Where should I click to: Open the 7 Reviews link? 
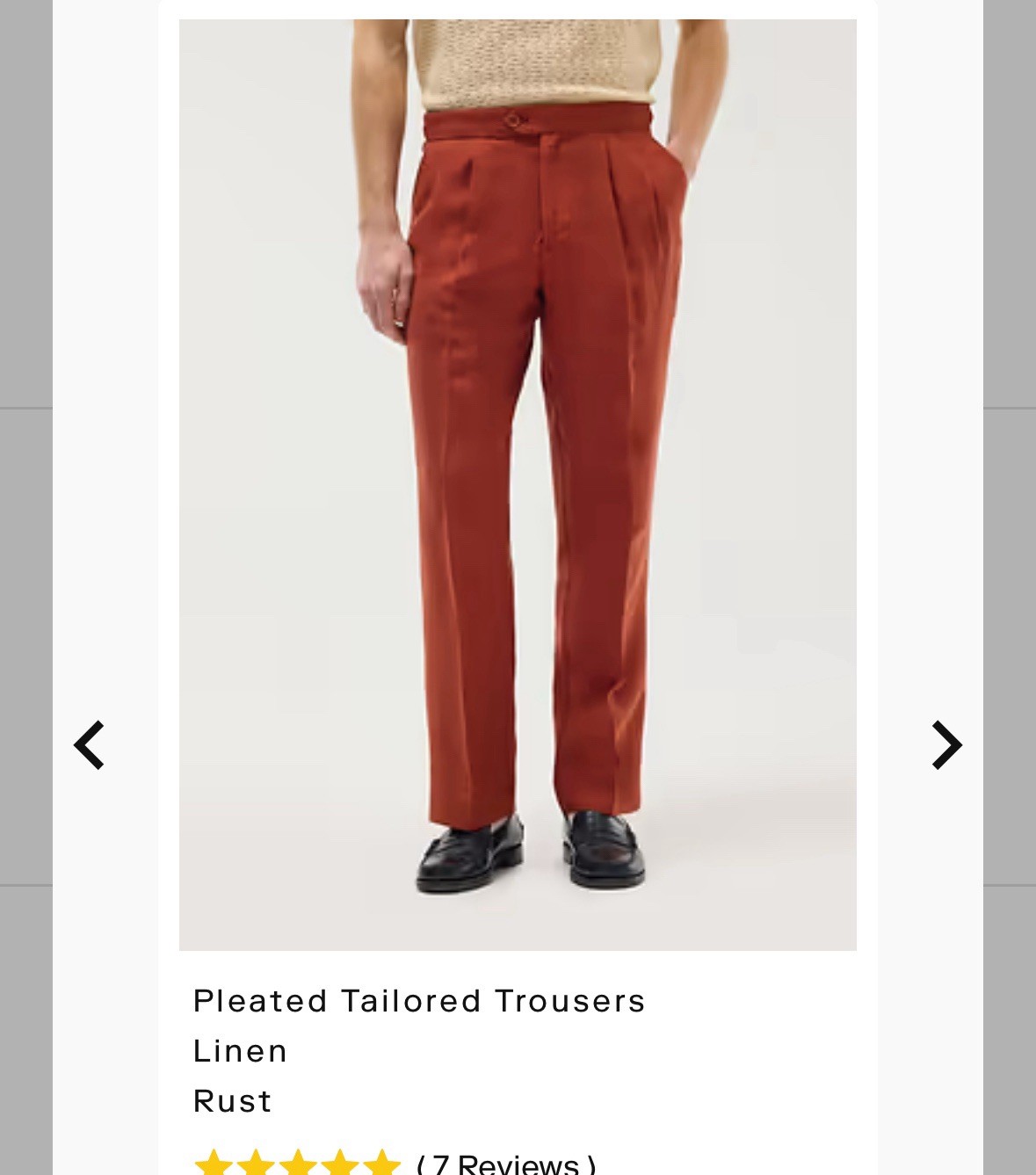(x=506, y=1164)
